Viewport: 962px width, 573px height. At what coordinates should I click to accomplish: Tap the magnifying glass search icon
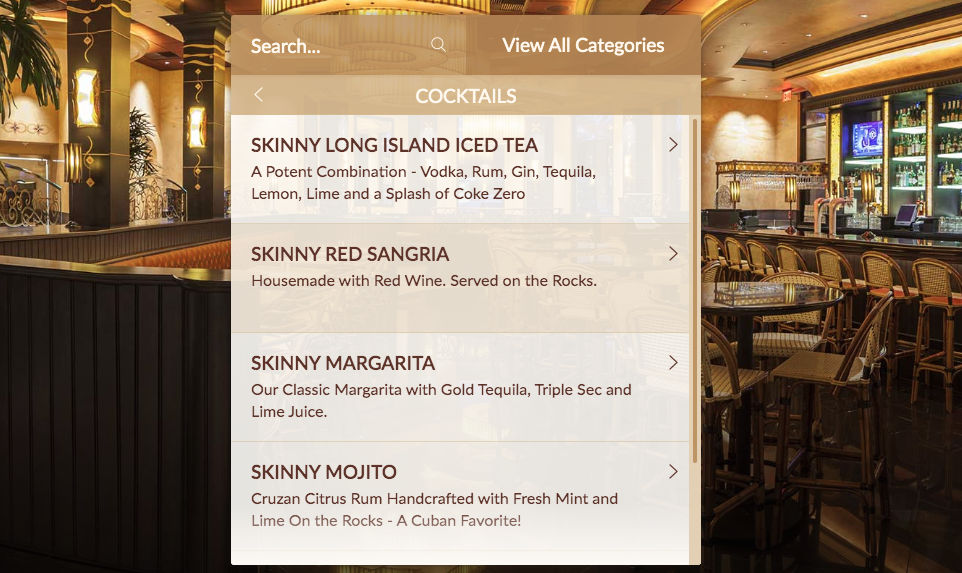tap(438, 45)
